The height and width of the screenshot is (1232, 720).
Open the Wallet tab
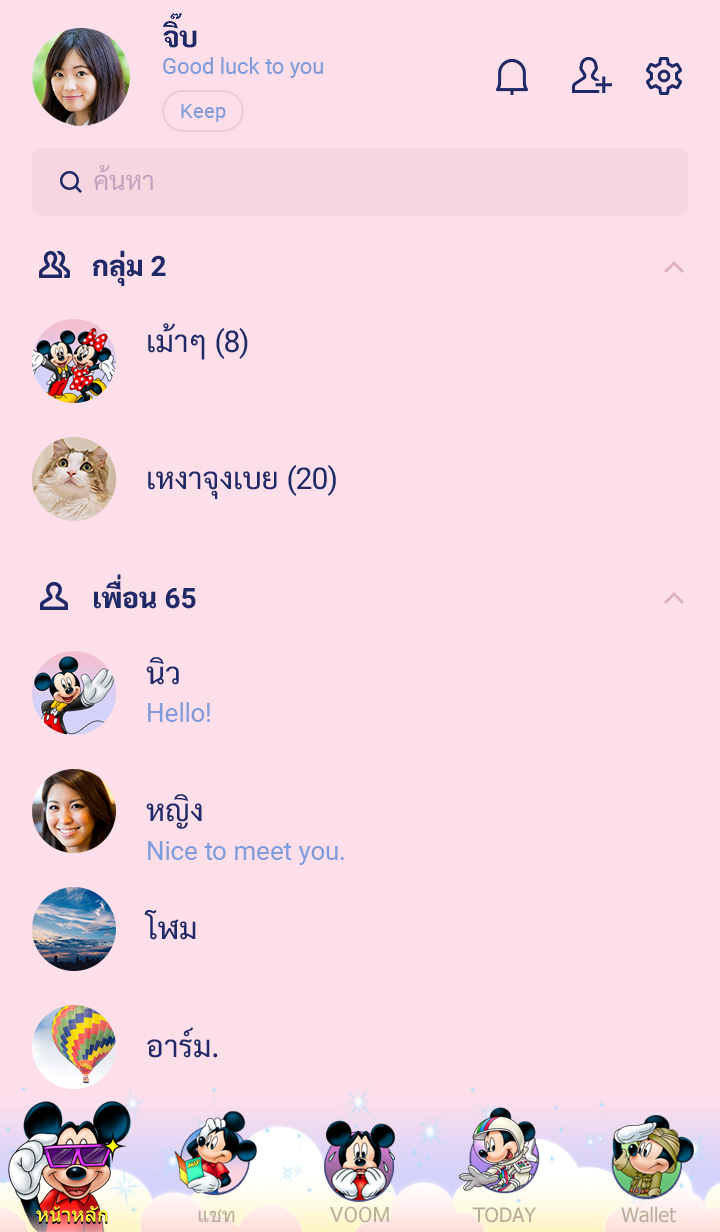[649, 1170]
